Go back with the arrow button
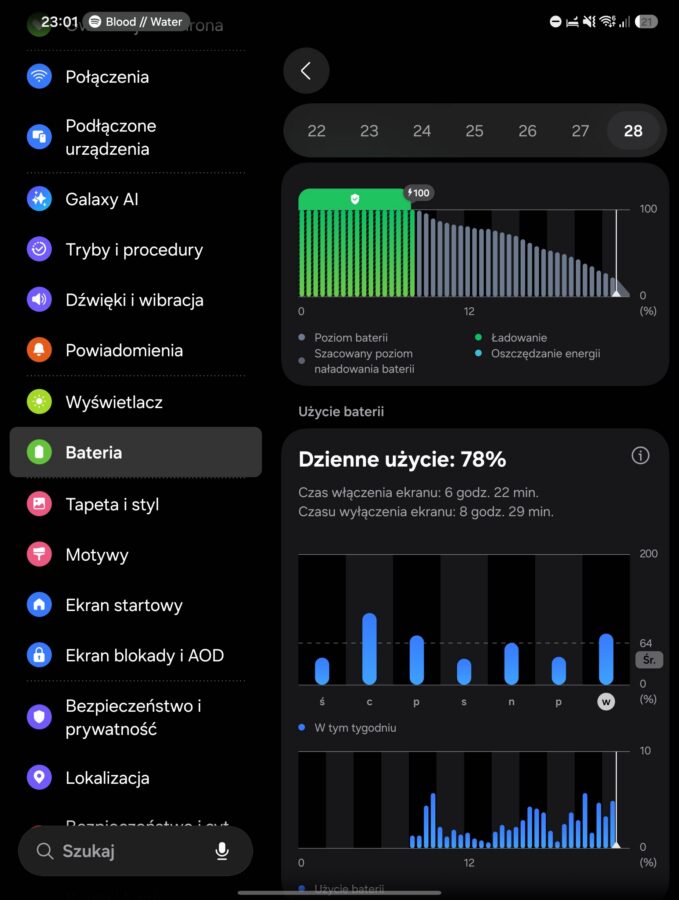 click(x=306, y=71)
